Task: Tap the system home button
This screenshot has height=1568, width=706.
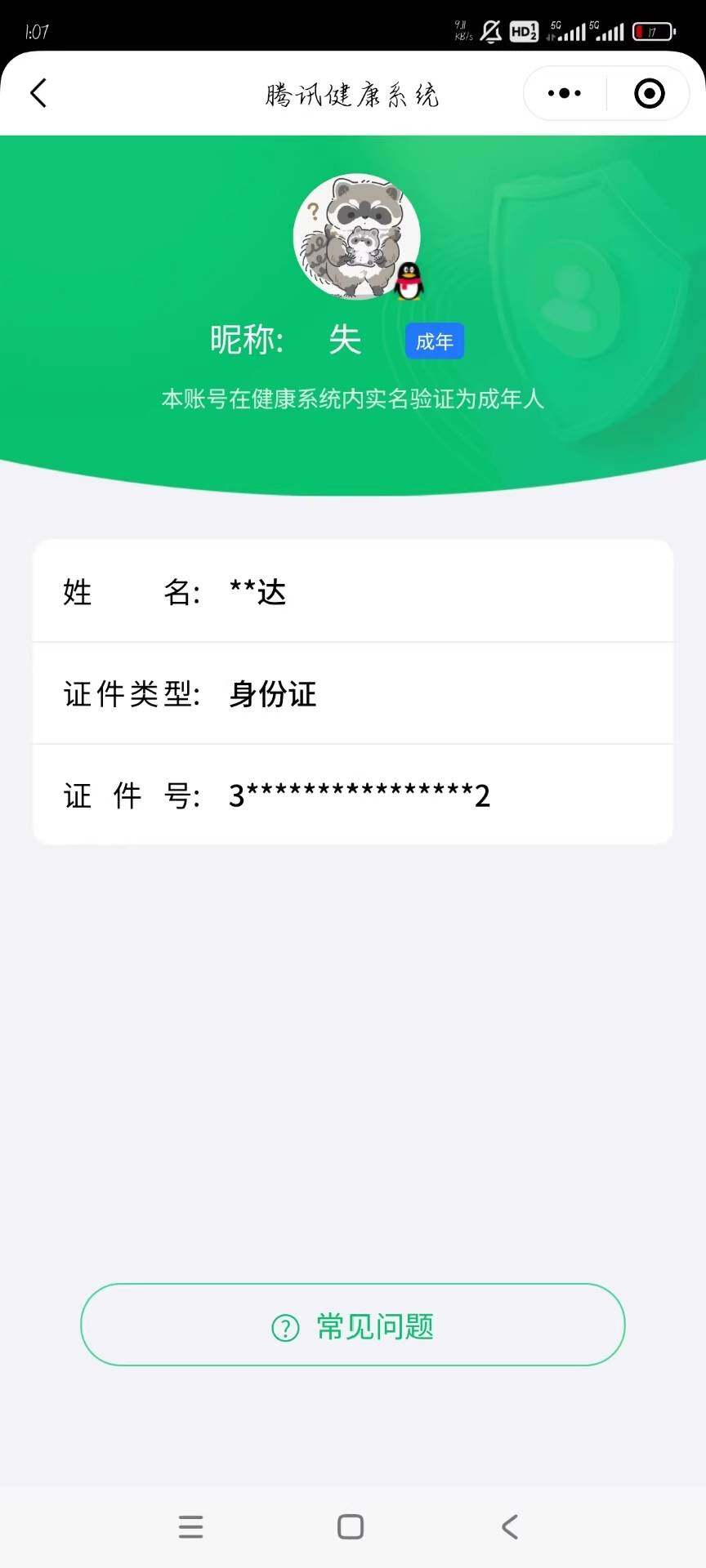Action: click(x=351, y=1526)
